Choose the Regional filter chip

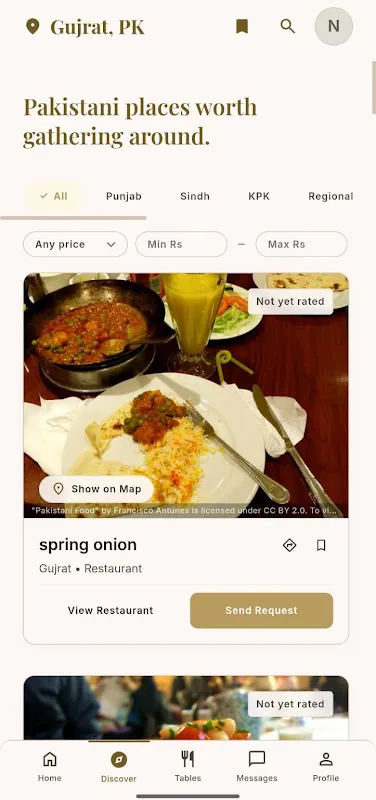[331, 196]
